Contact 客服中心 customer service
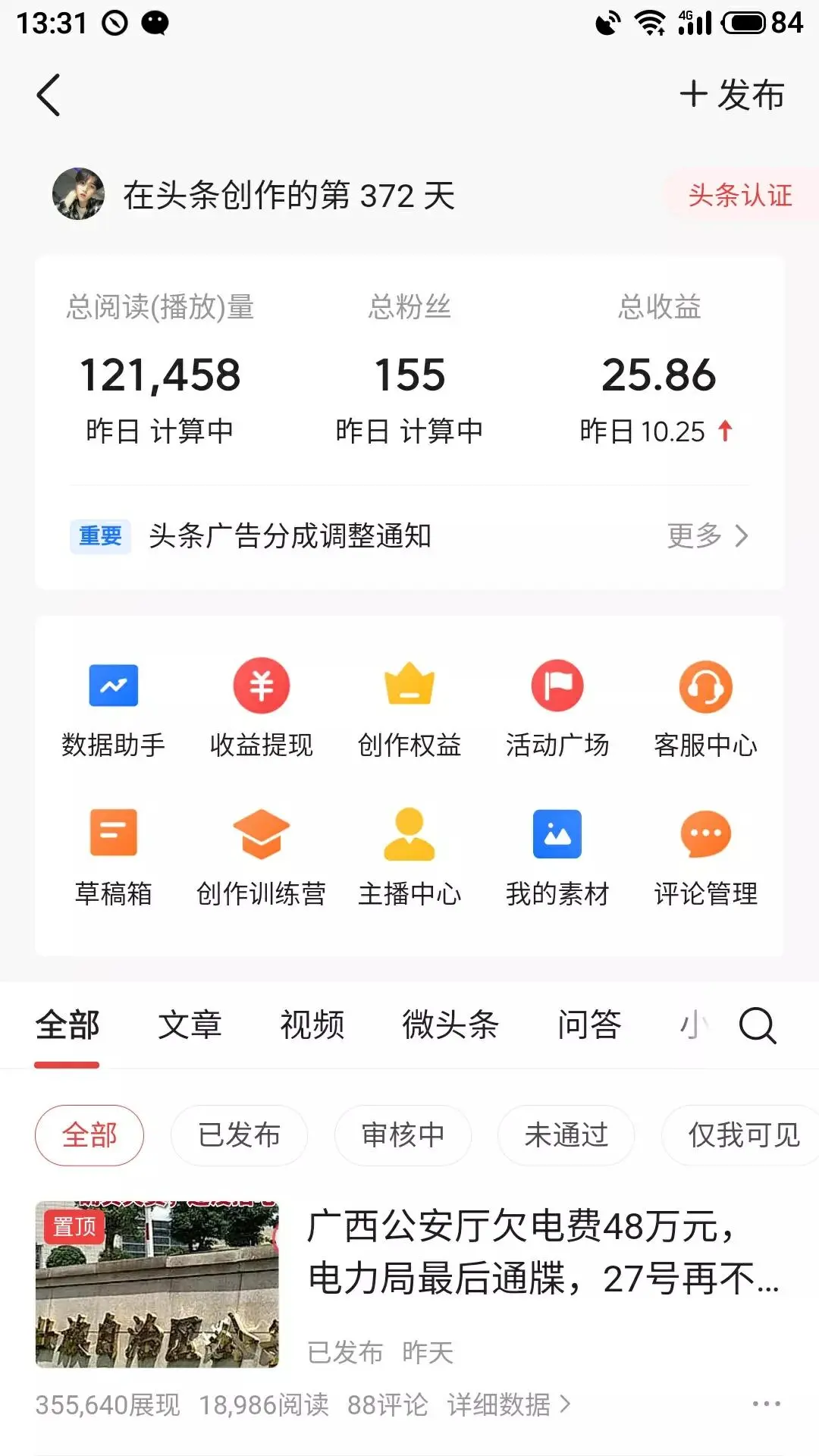 (705, 707)
